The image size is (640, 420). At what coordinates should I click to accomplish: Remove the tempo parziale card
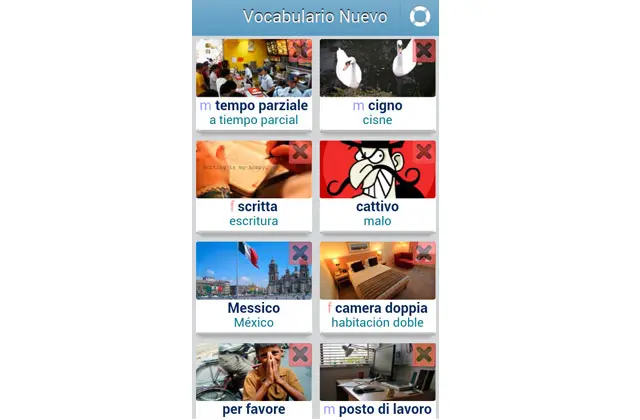[299, 50]
